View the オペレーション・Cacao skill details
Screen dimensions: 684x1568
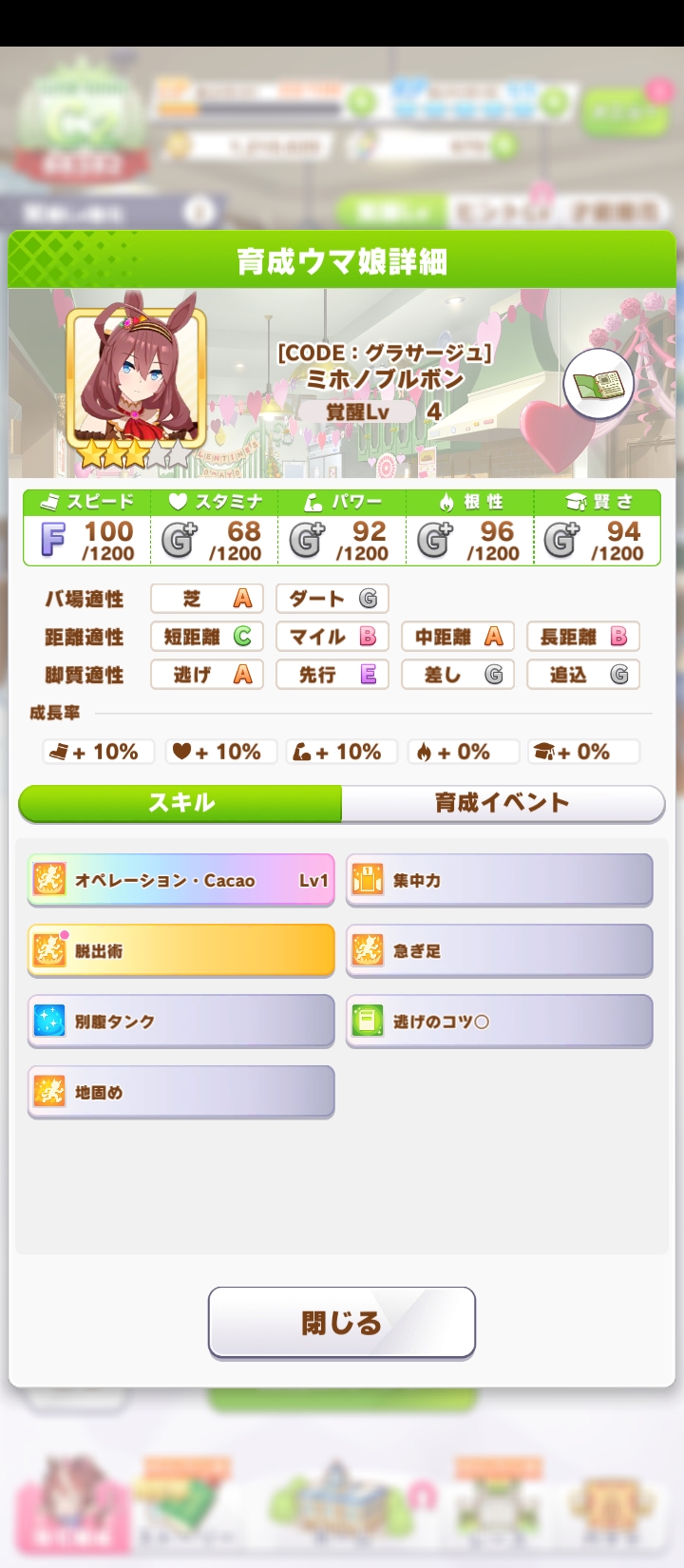tap(180, 880)
